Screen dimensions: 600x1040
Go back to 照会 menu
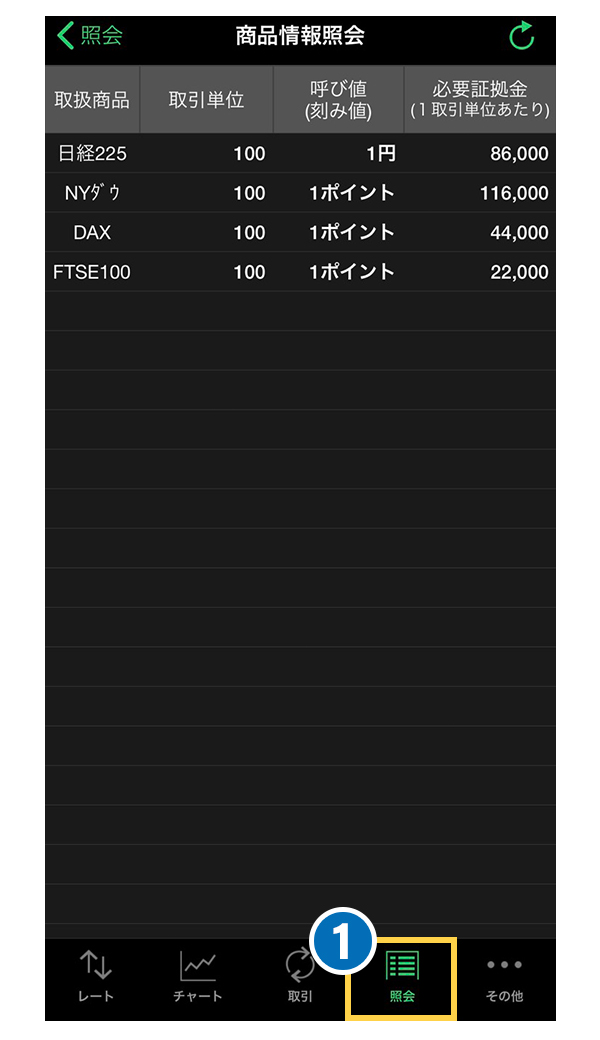coord(90,36)
